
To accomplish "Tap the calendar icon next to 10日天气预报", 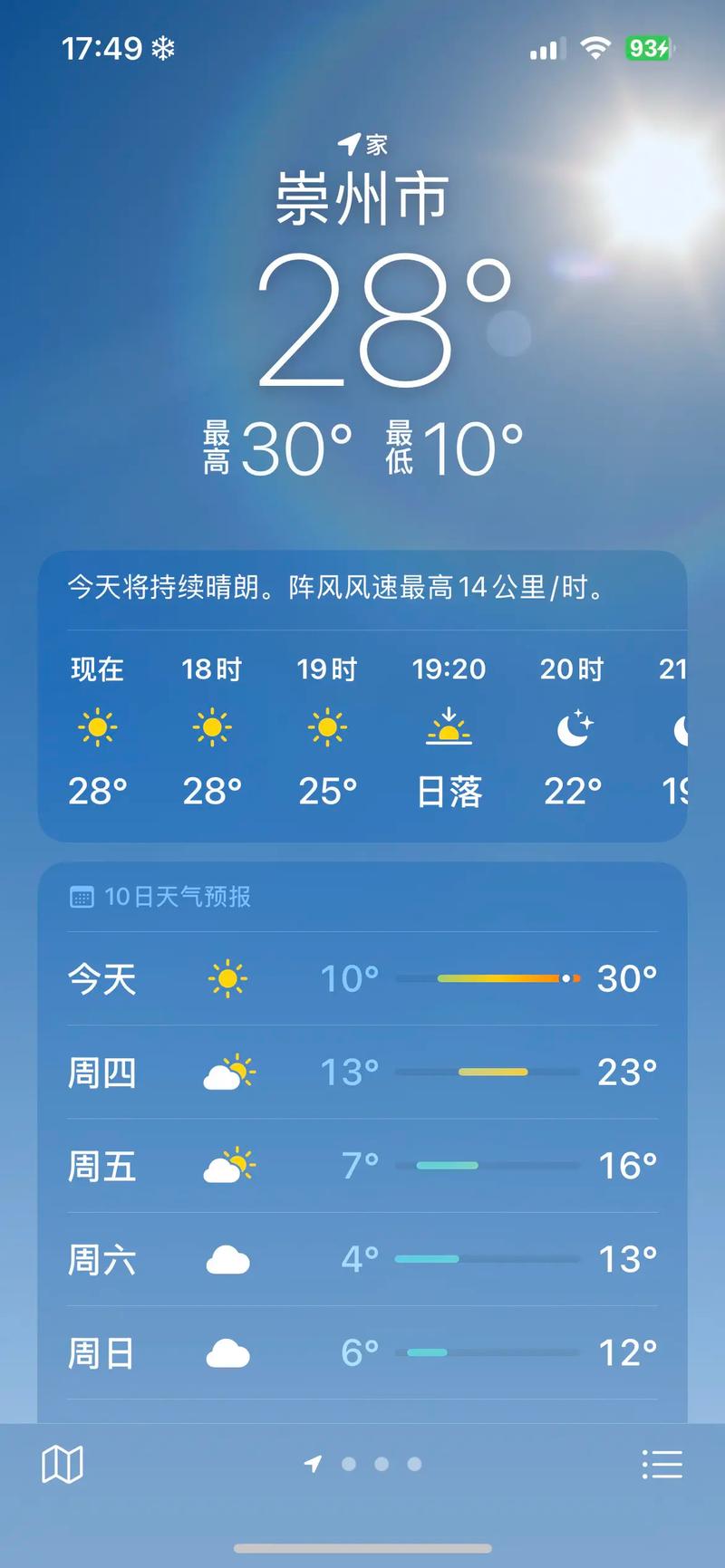I will tap(82, 897).
